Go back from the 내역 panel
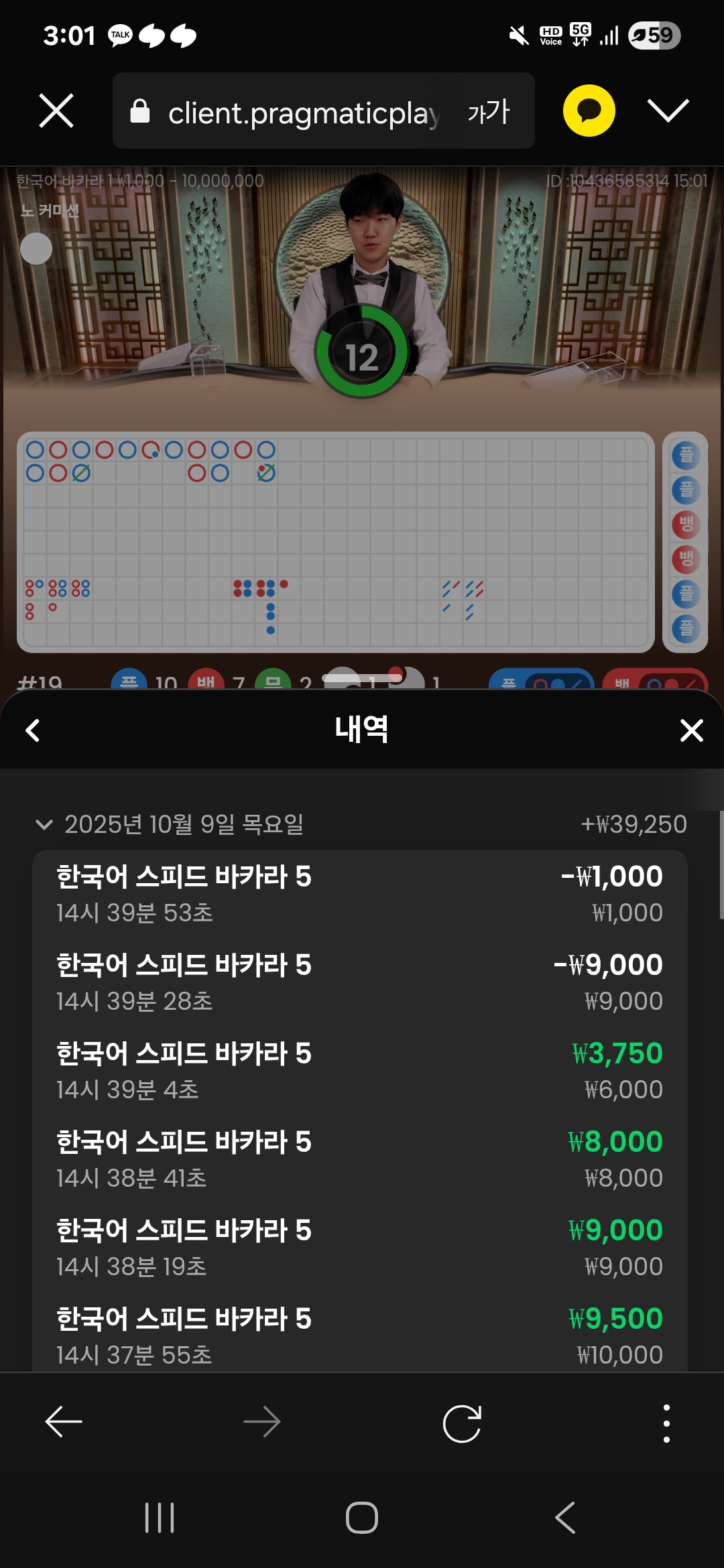The width and height of the screenshot is (724, 1568). pyautogui.click(x=33, y=730)
